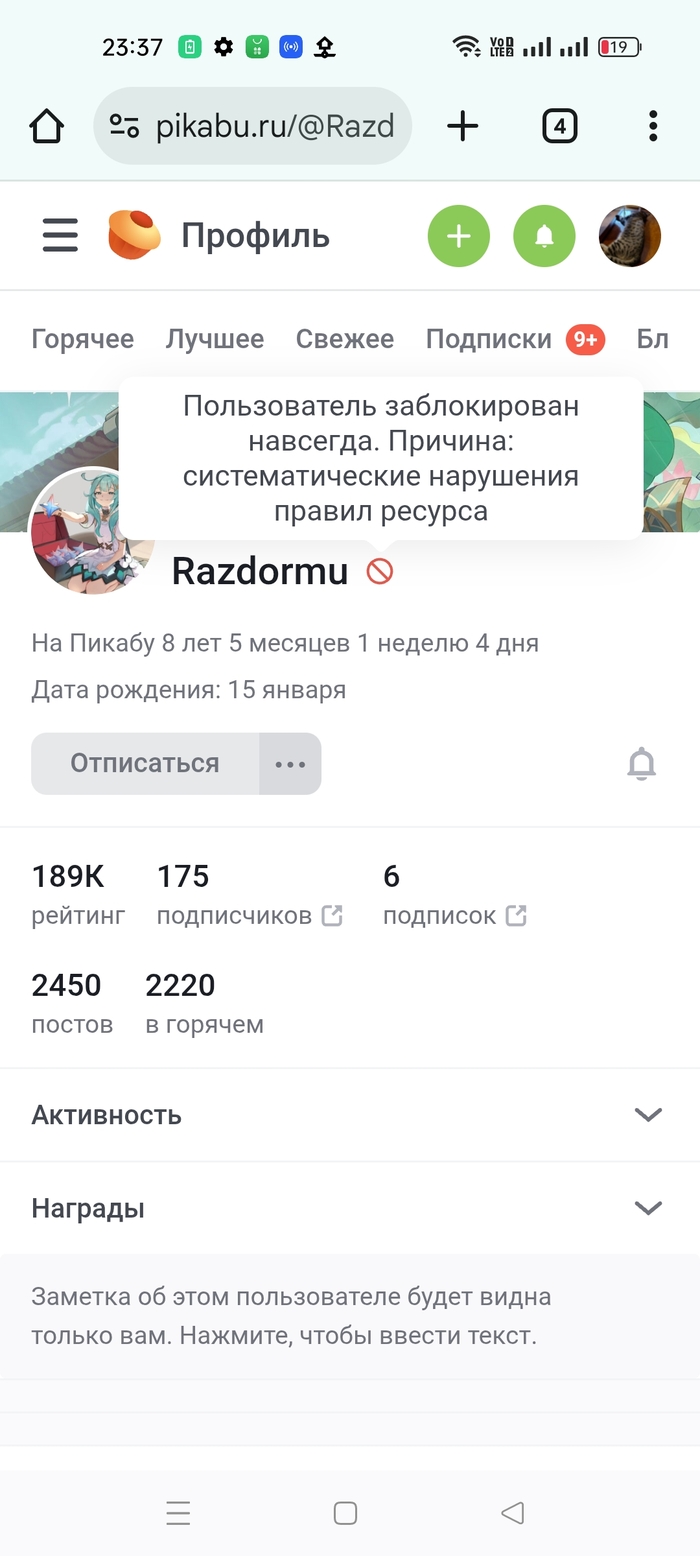Toggle the gray notification bell for this user
This screenshot has height=1556, width=700.
[x=641, y=764]
